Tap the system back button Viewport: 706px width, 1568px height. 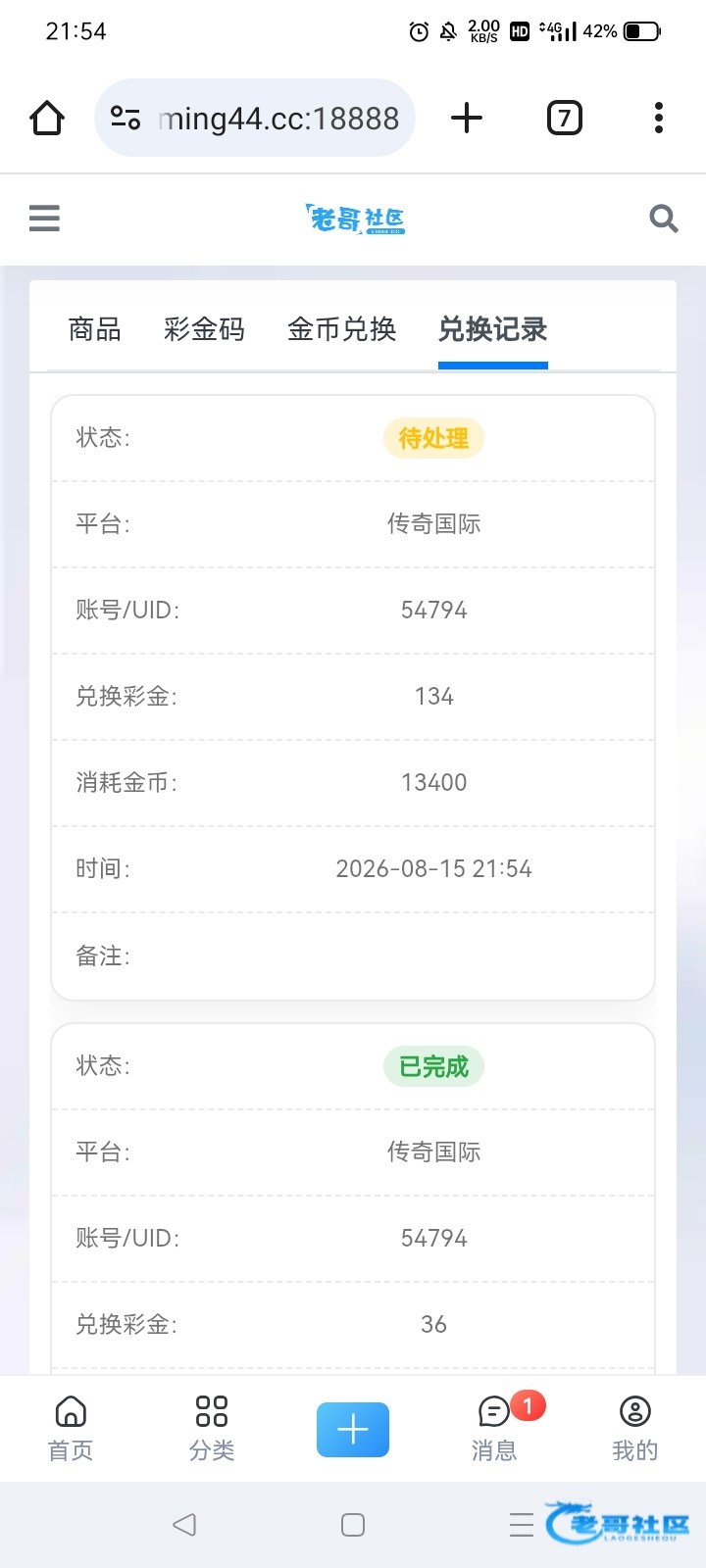pos(184,1524)
